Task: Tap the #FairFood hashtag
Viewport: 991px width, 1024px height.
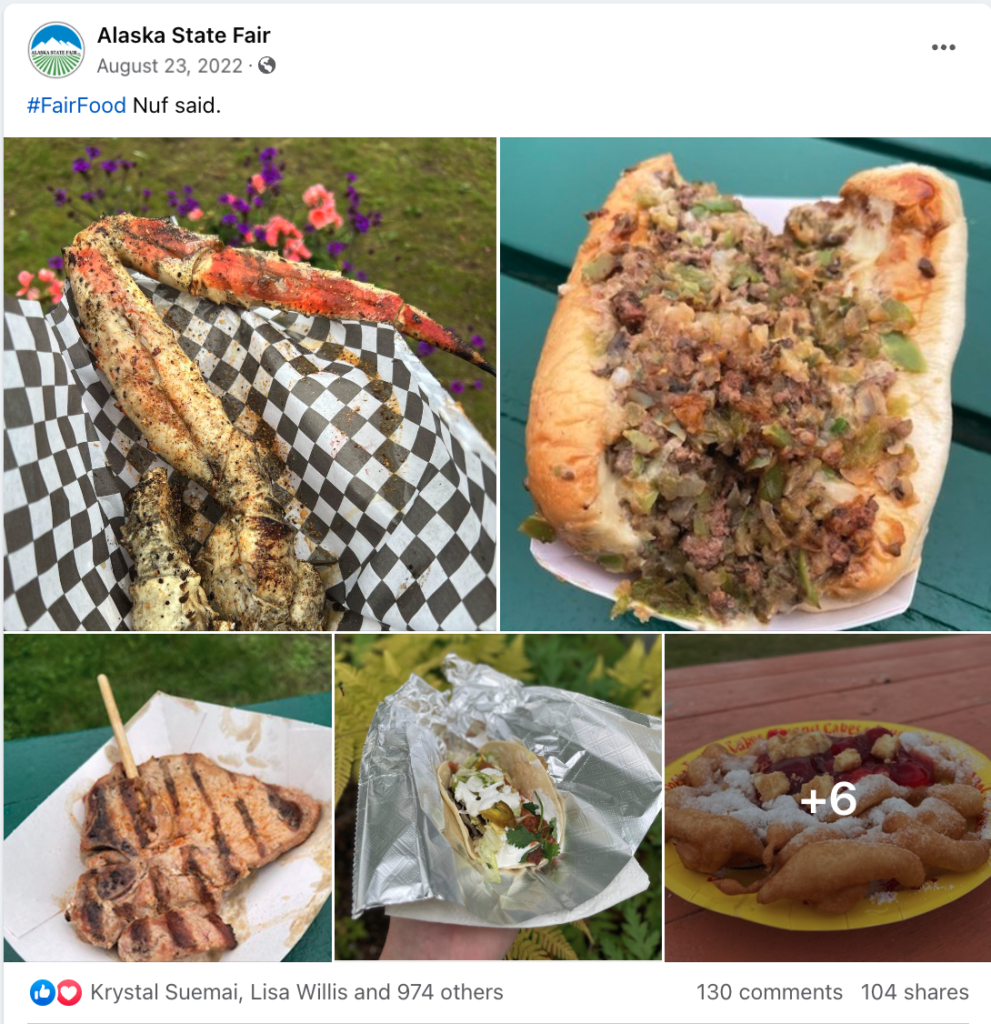Action: click(x=76, y=105)
